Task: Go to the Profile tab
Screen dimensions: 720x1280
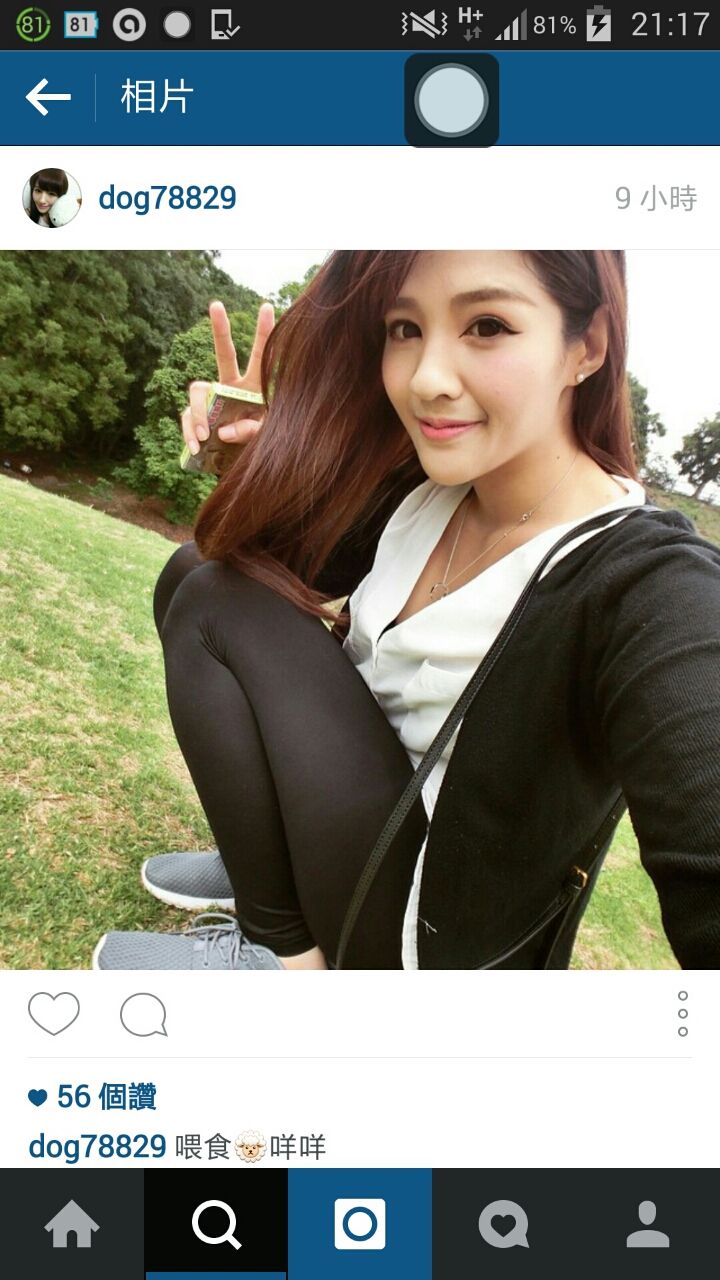Action: (x=648, y=1224)
